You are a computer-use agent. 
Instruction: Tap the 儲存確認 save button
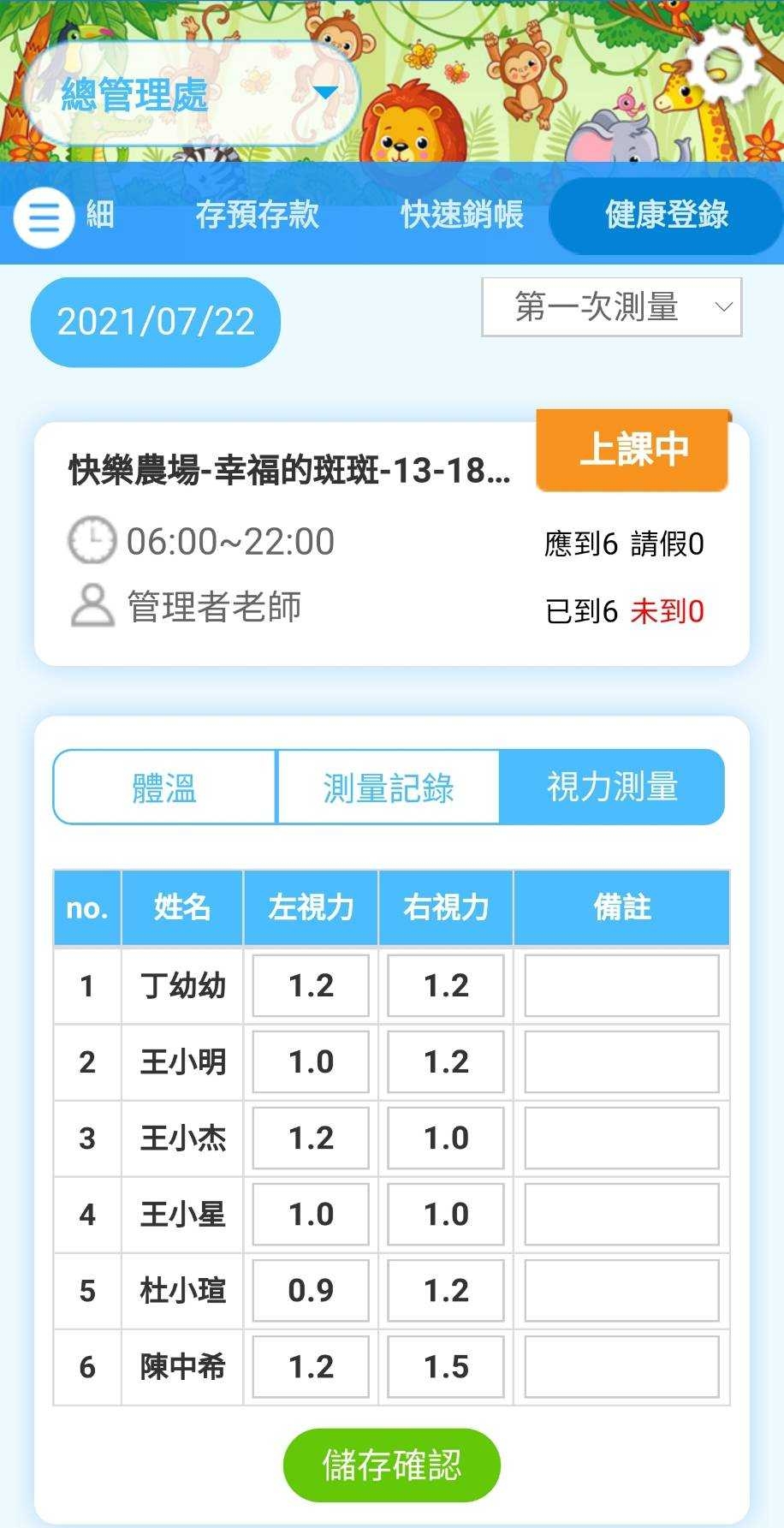pos(391,1465)
